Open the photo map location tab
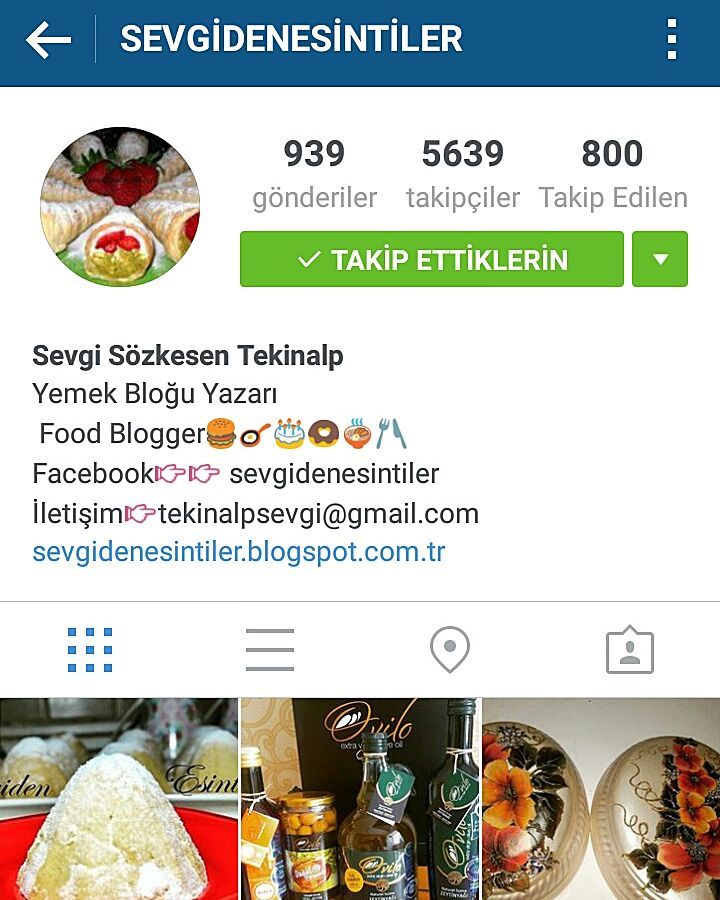This screenshot has width=720, height=900. click(450, 650)
